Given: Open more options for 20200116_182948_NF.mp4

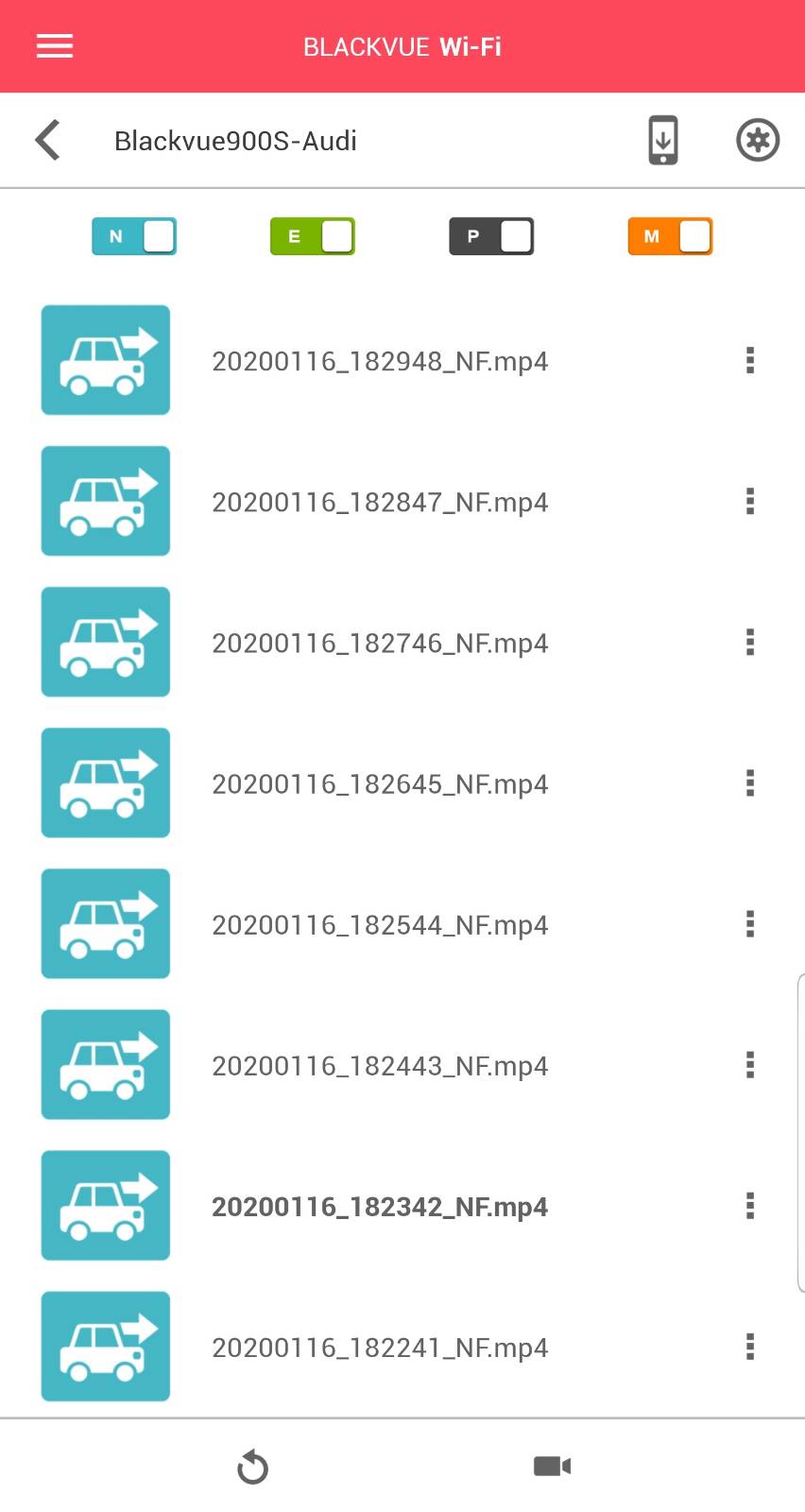Looking at the screenshot, I should tap(750, 360).
